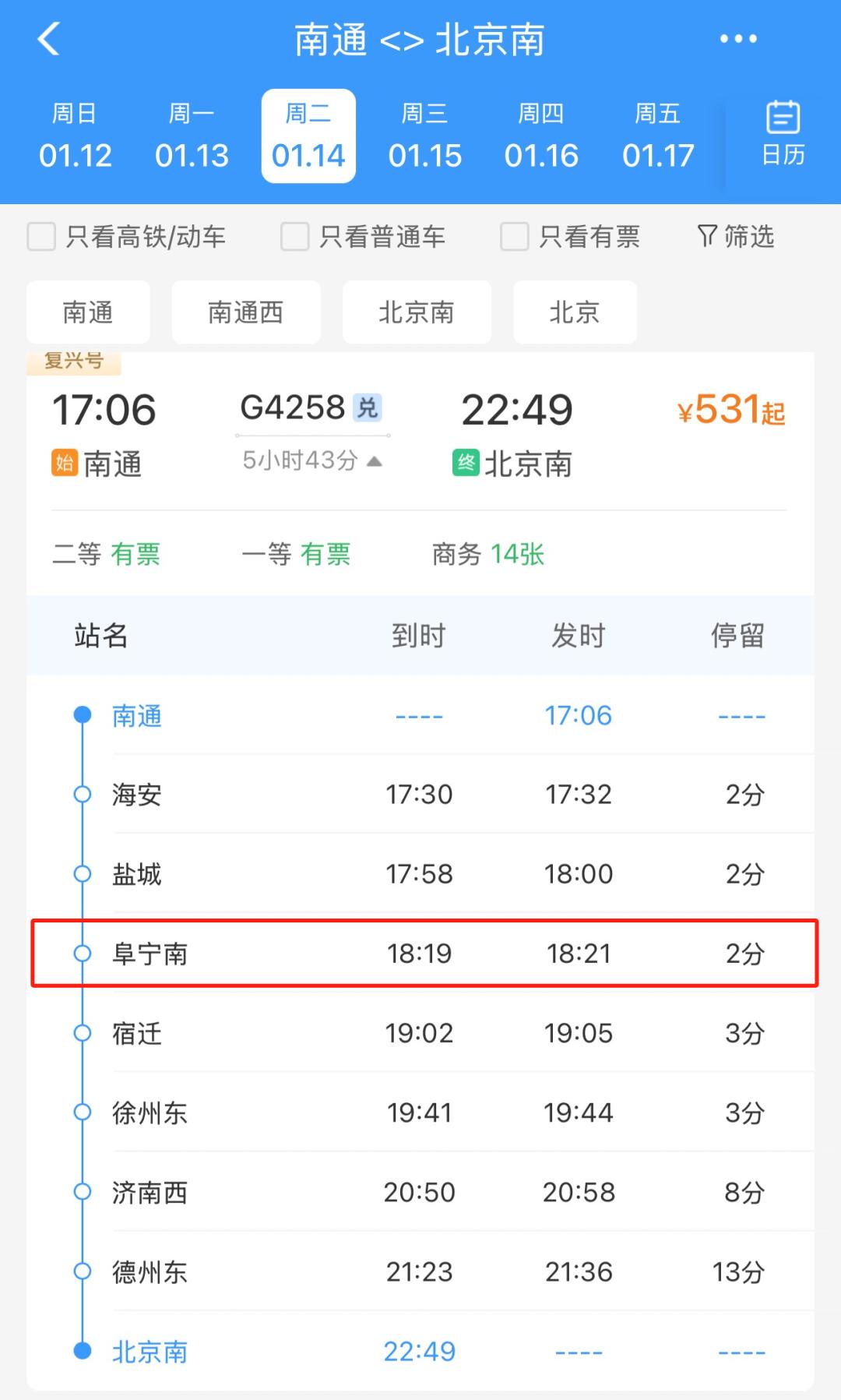841x1400 pixels.
Task: Collapse the G4258 stop list arrow
Action: pos(375,461)
